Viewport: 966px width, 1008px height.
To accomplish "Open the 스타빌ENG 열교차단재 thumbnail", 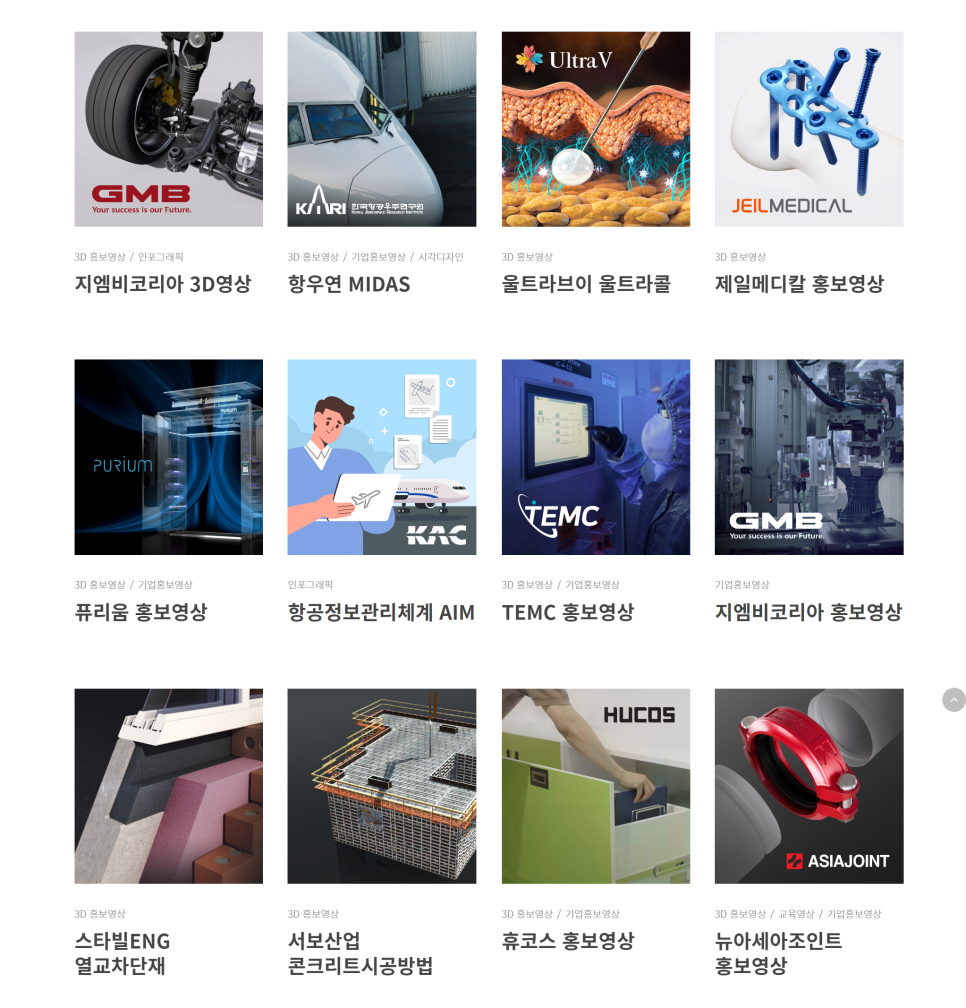I will tap(168, 786).
